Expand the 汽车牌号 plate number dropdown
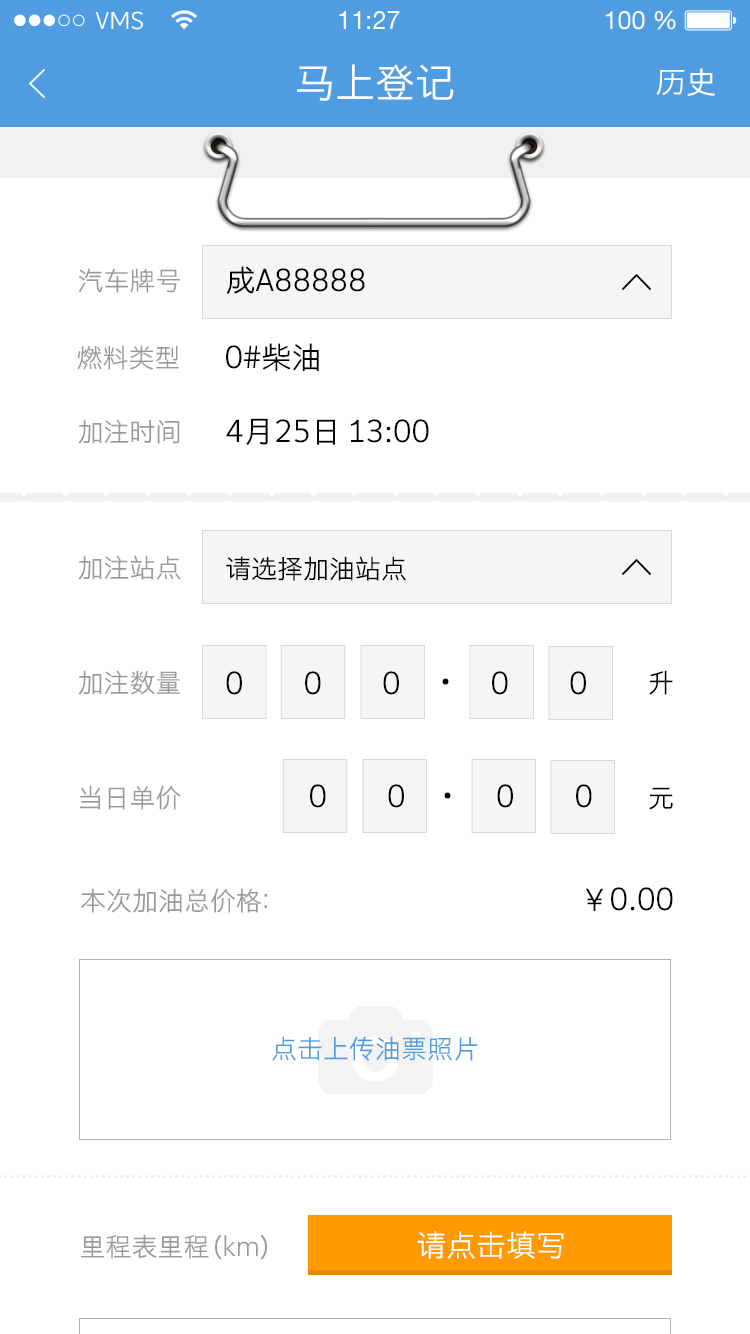The height and width of the screenshot is (1334, 750). [436, 282]
